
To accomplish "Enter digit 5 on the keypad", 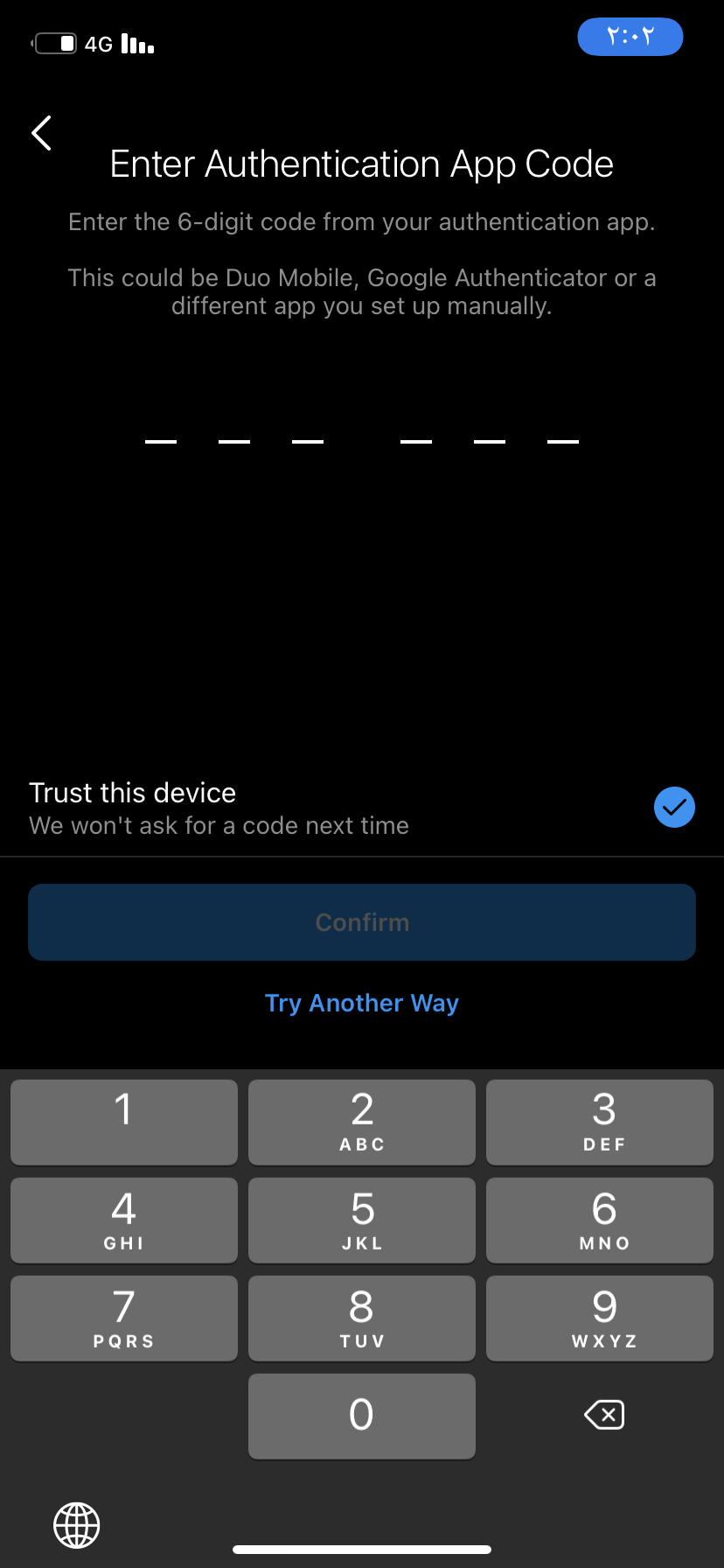I will (x=362, y=1220).
